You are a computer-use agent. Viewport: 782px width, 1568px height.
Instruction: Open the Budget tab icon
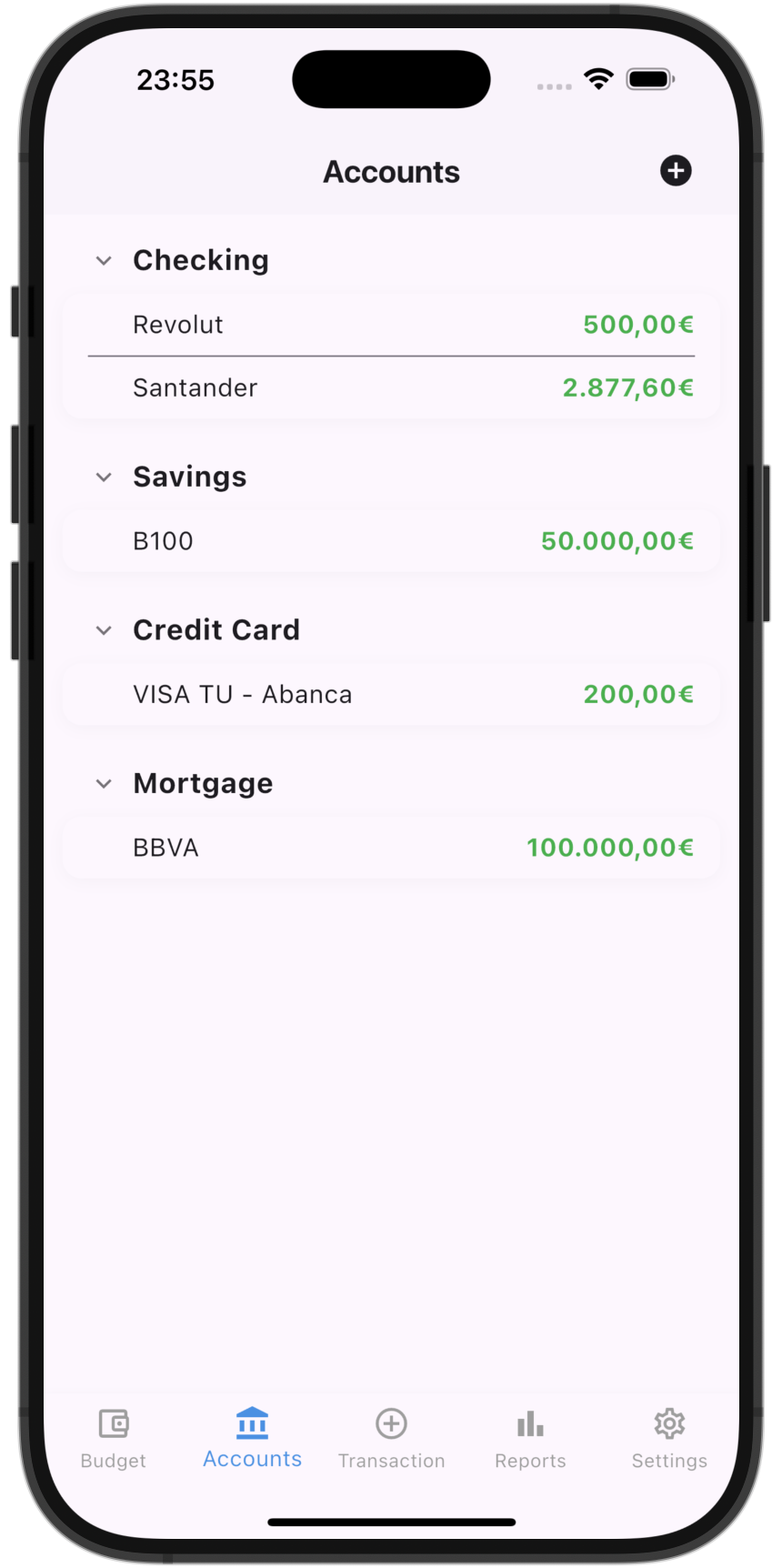pyautogui.click(x=113, y=1423)
